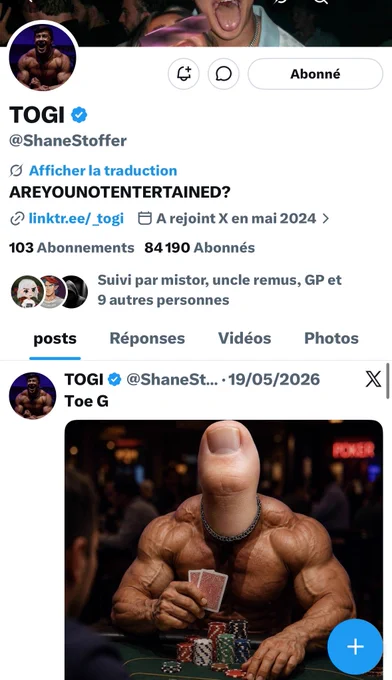Switch to the Photos tab
This screenshot has height=680, width=392.
tap(331, 338)
